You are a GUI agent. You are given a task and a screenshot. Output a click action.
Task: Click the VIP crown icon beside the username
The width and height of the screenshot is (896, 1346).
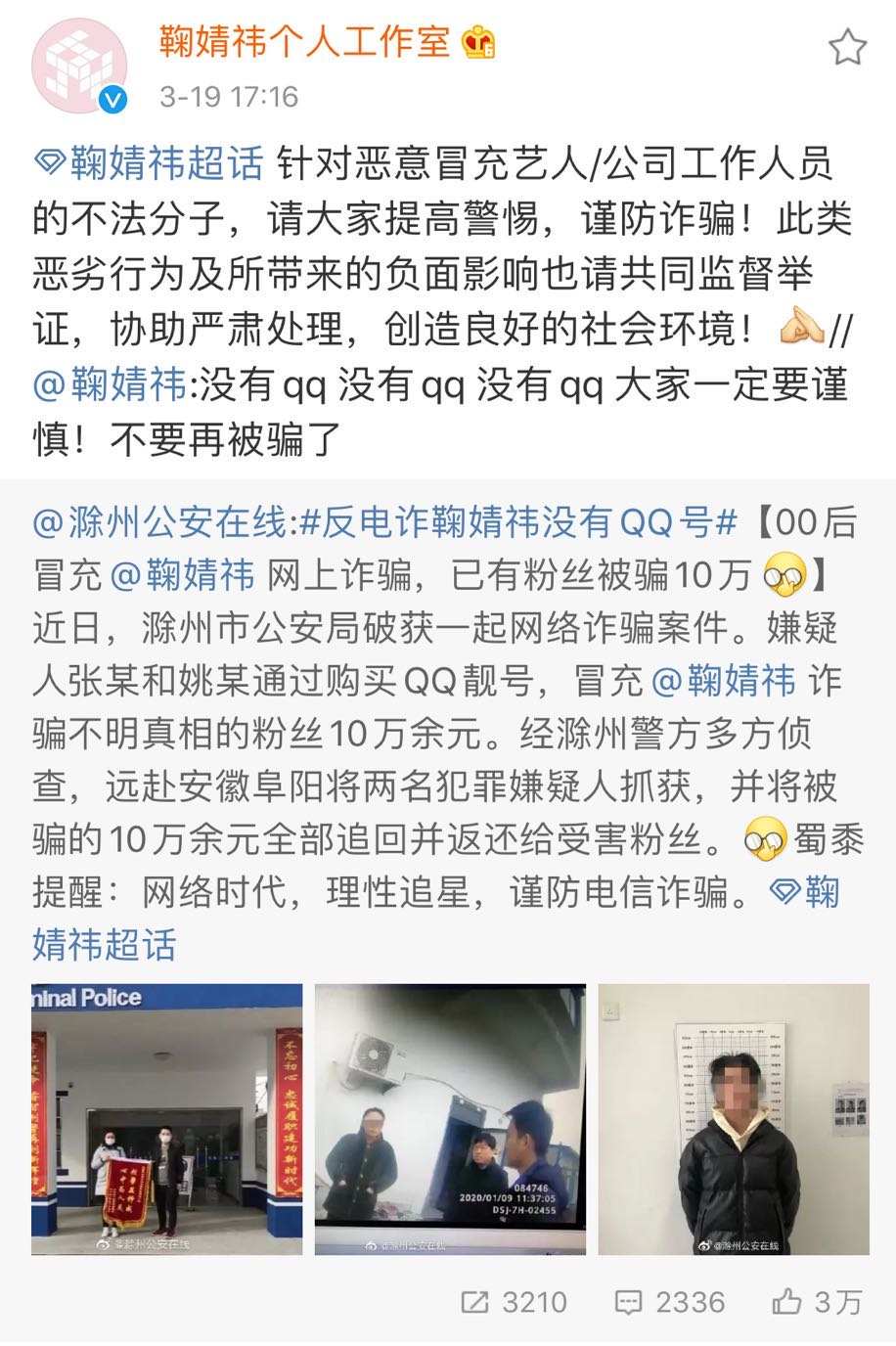[x=475, y=43]
